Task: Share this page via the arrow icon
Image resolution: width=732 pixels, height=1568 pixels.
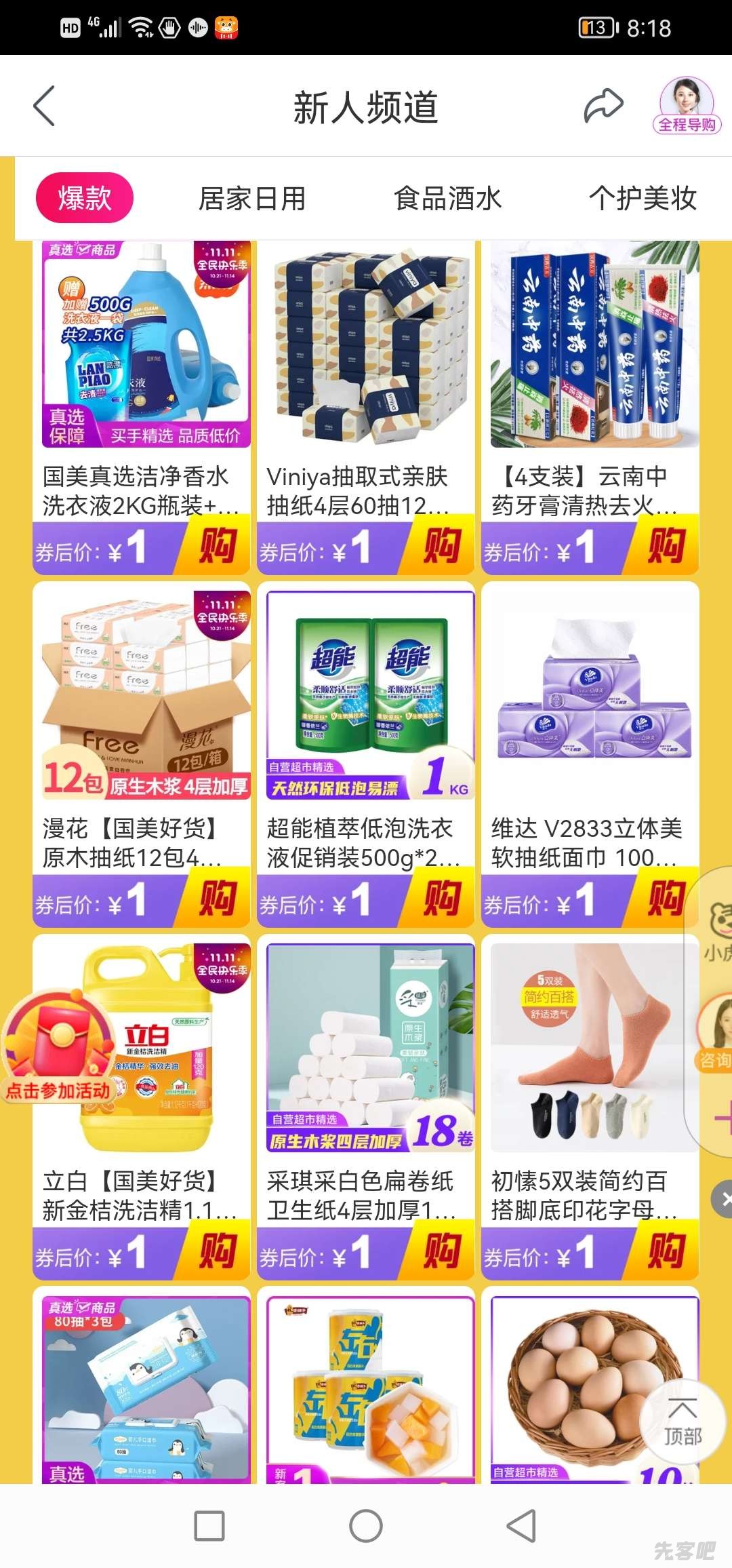Action: 603,106
